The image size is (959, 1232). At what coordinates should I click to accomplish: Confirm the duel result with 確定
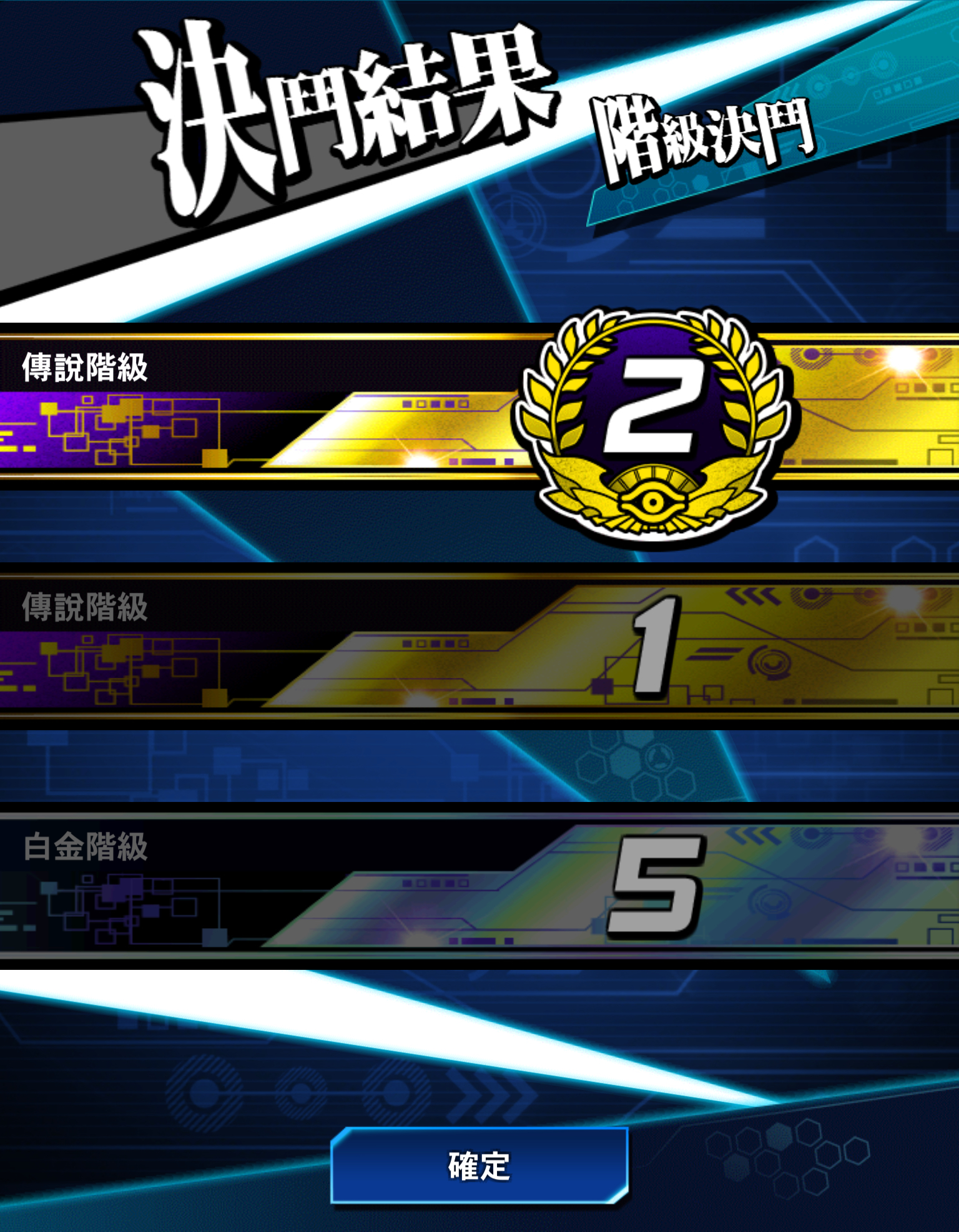point(479,1165)
